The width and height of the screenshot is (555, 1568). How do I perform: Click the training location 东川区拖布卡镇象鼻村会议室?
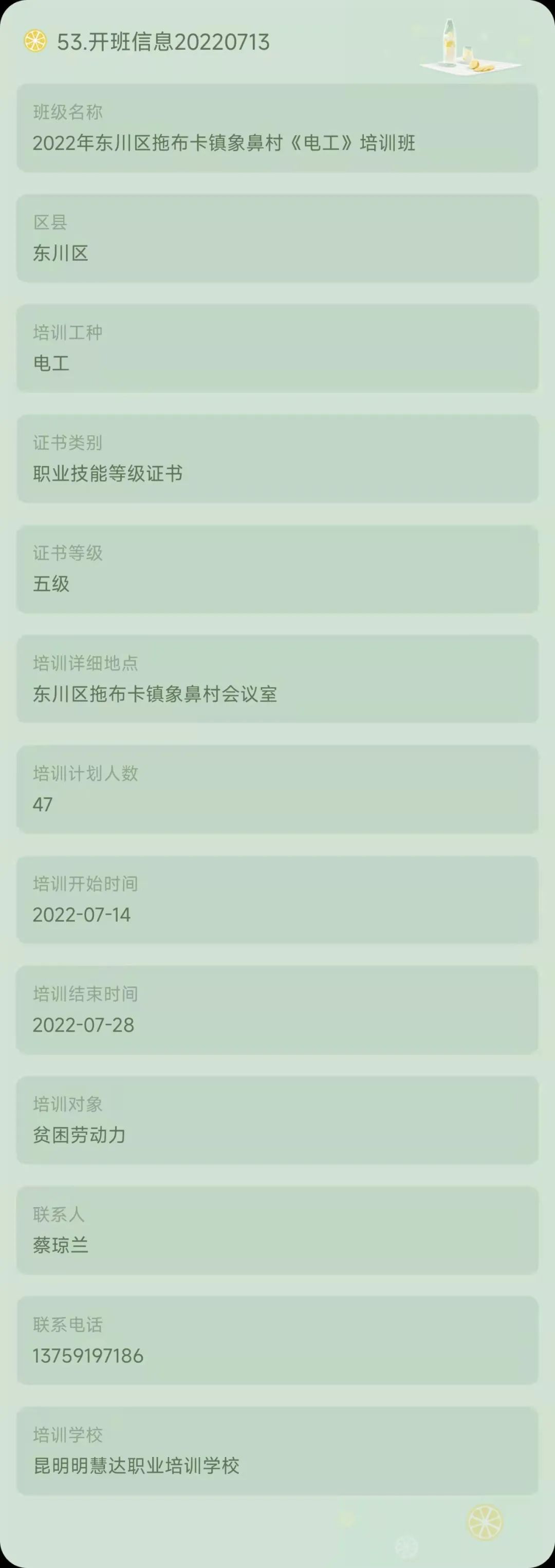[x=155, y=694]
